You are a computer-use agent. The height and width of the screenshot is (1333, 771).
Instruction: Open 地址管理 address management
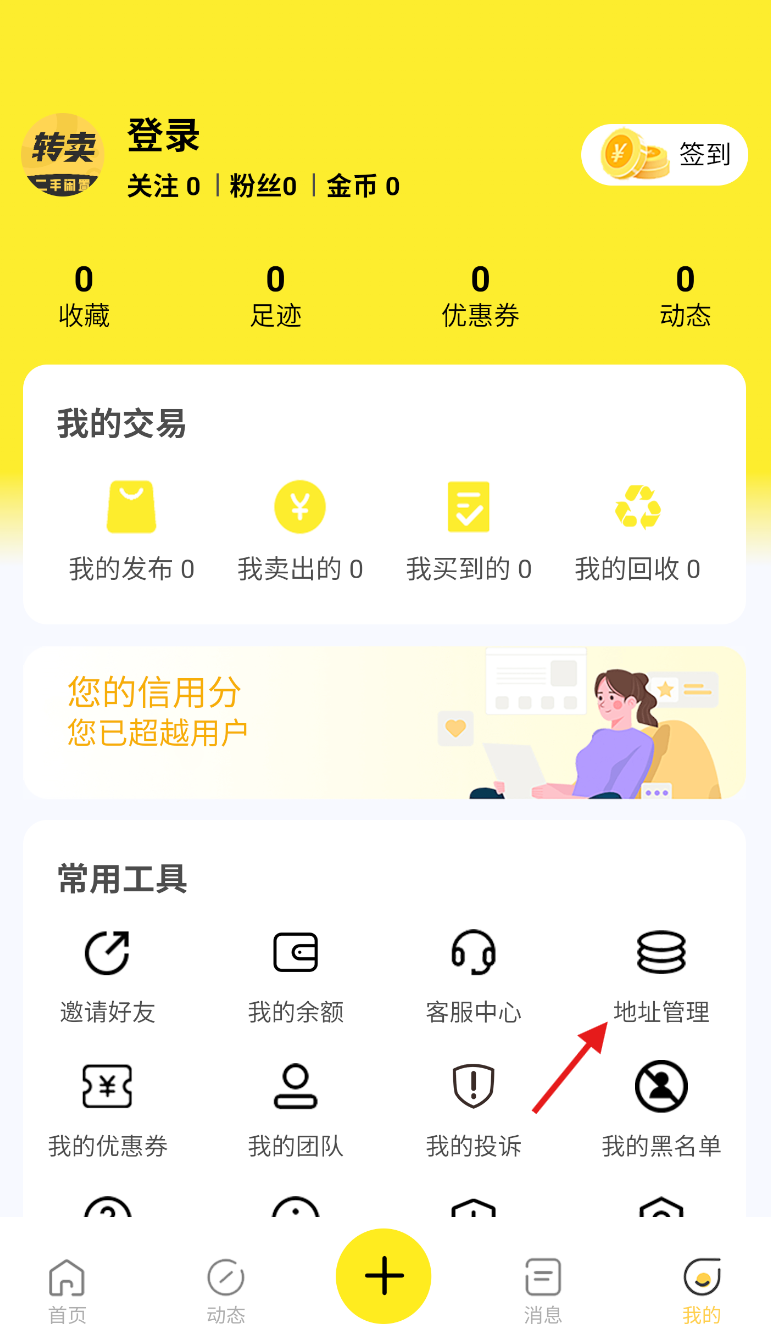(x=661, y=975)
